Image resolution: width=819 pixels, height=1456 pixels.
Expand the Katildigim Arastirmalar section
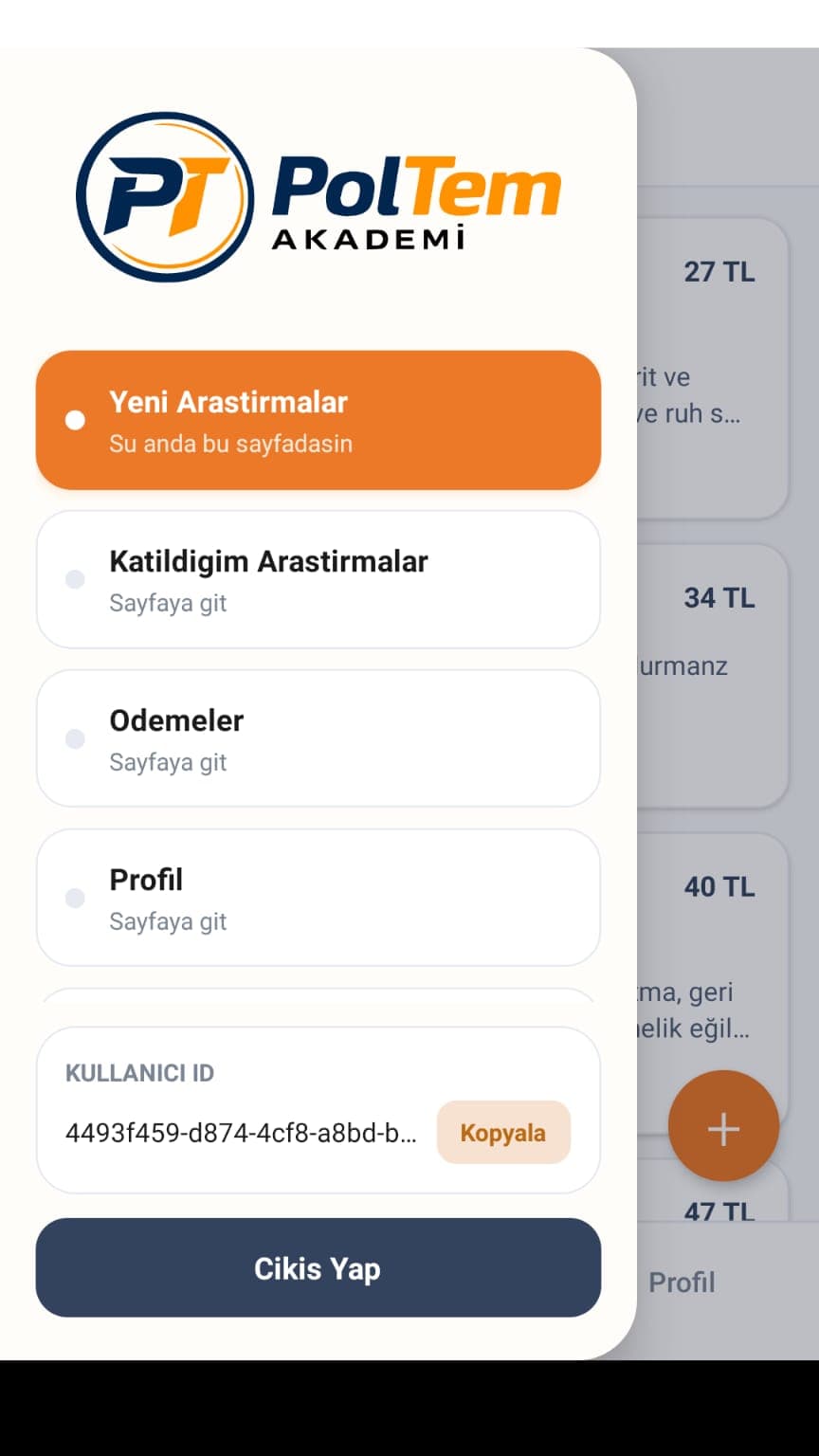pyautogui.click(x=318, y=579)
